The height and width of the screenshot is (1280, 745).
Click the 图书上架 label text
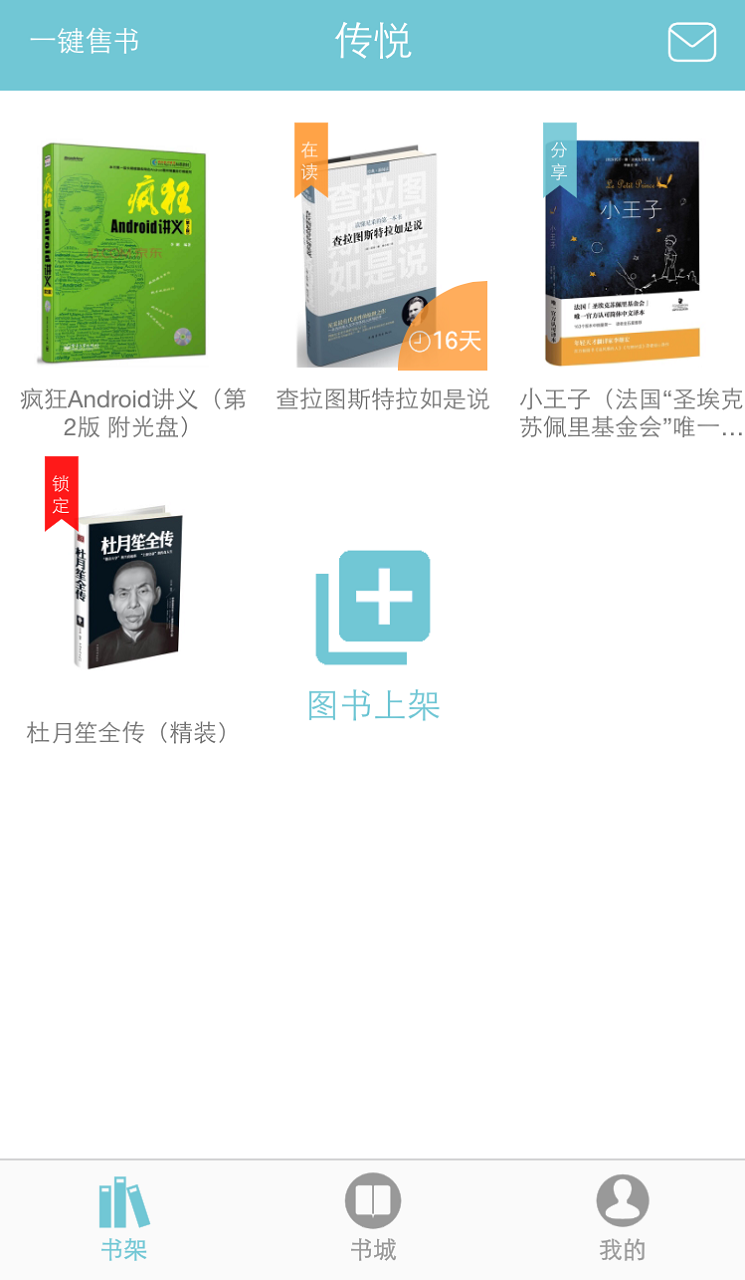tap(372, 704)
